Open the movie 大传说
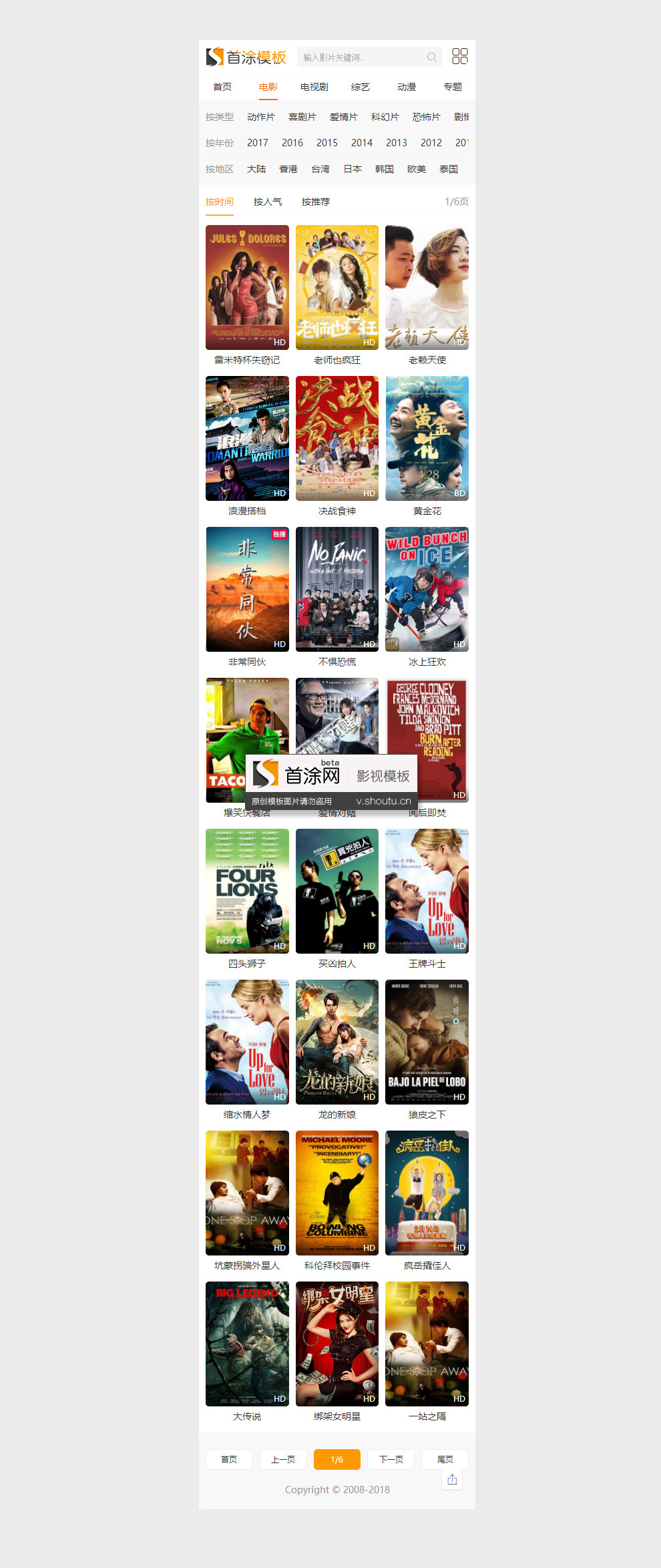Screen dimensions: 661x1568 point(247,1344)
